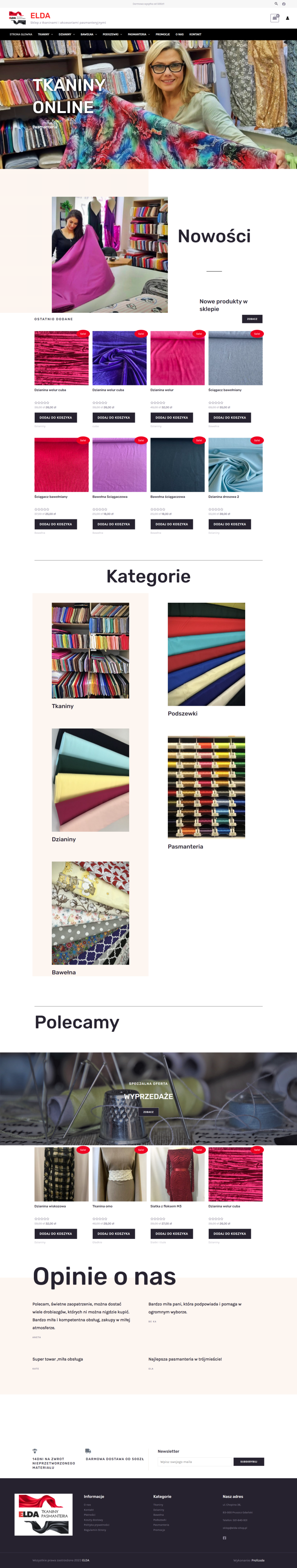Open Bawełna Ściągaczowa purple product
The image size is (297, 1568).
[x=119, y=465]
